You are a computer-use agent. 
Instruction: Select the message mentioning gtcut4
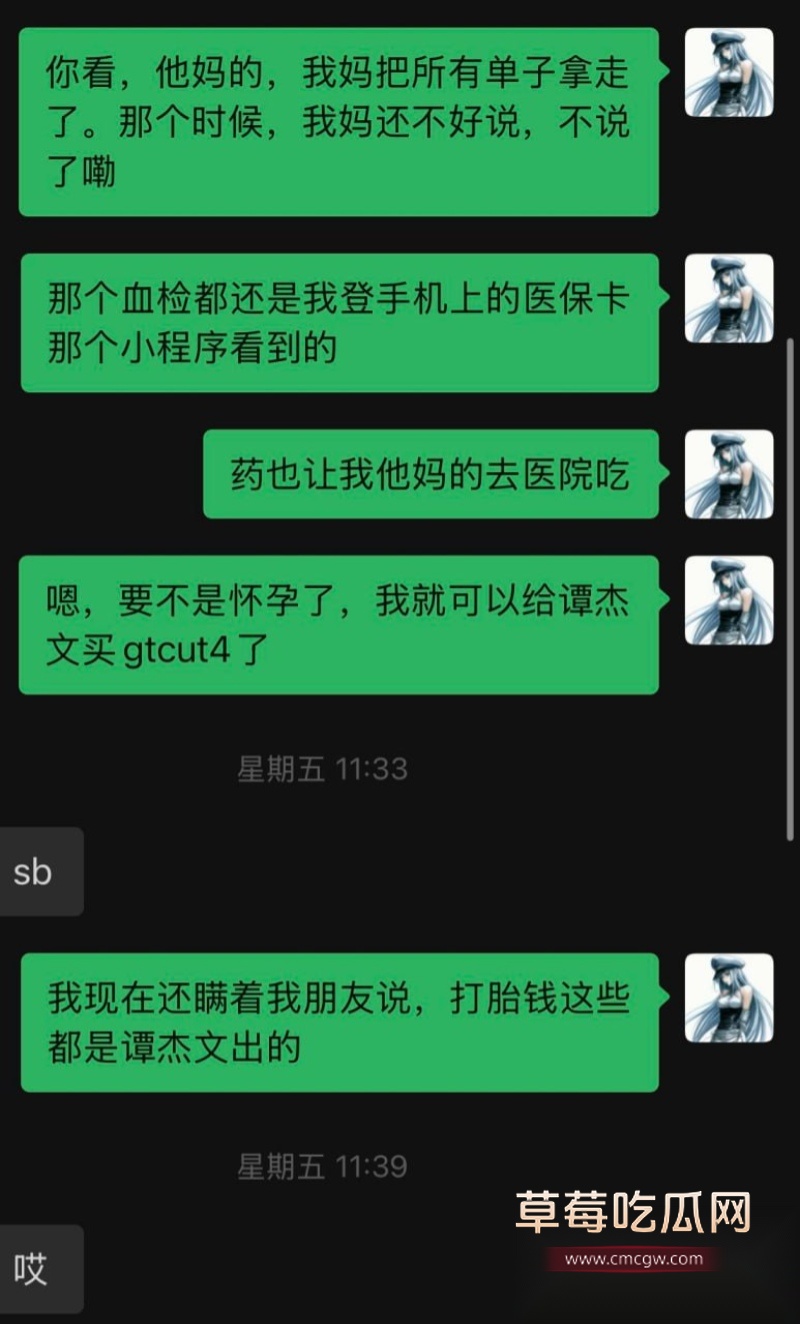pos(340,624)
